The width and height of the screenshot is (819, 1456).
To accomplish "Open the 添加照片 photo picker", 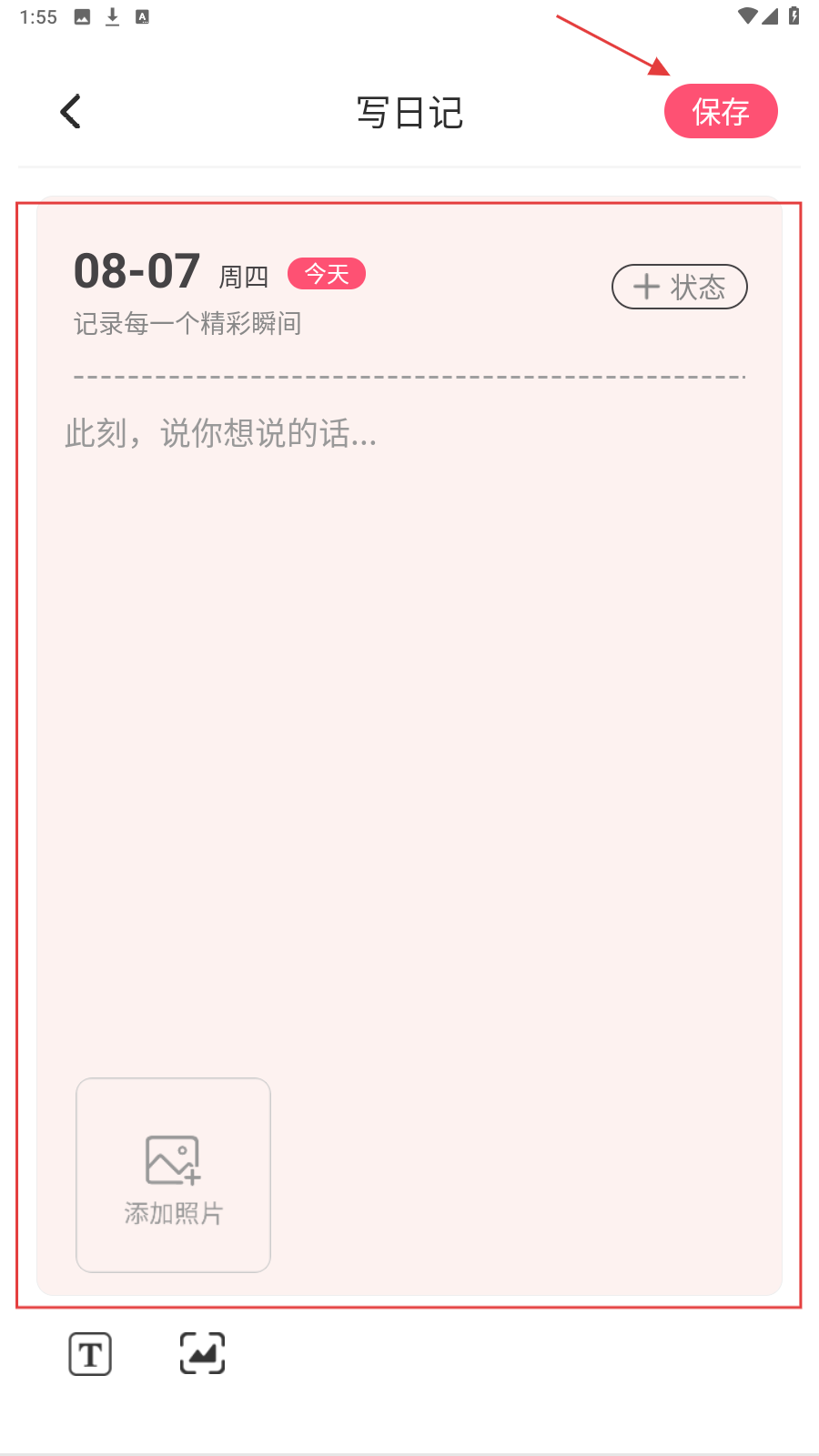I will click(x=173, y=1175).
